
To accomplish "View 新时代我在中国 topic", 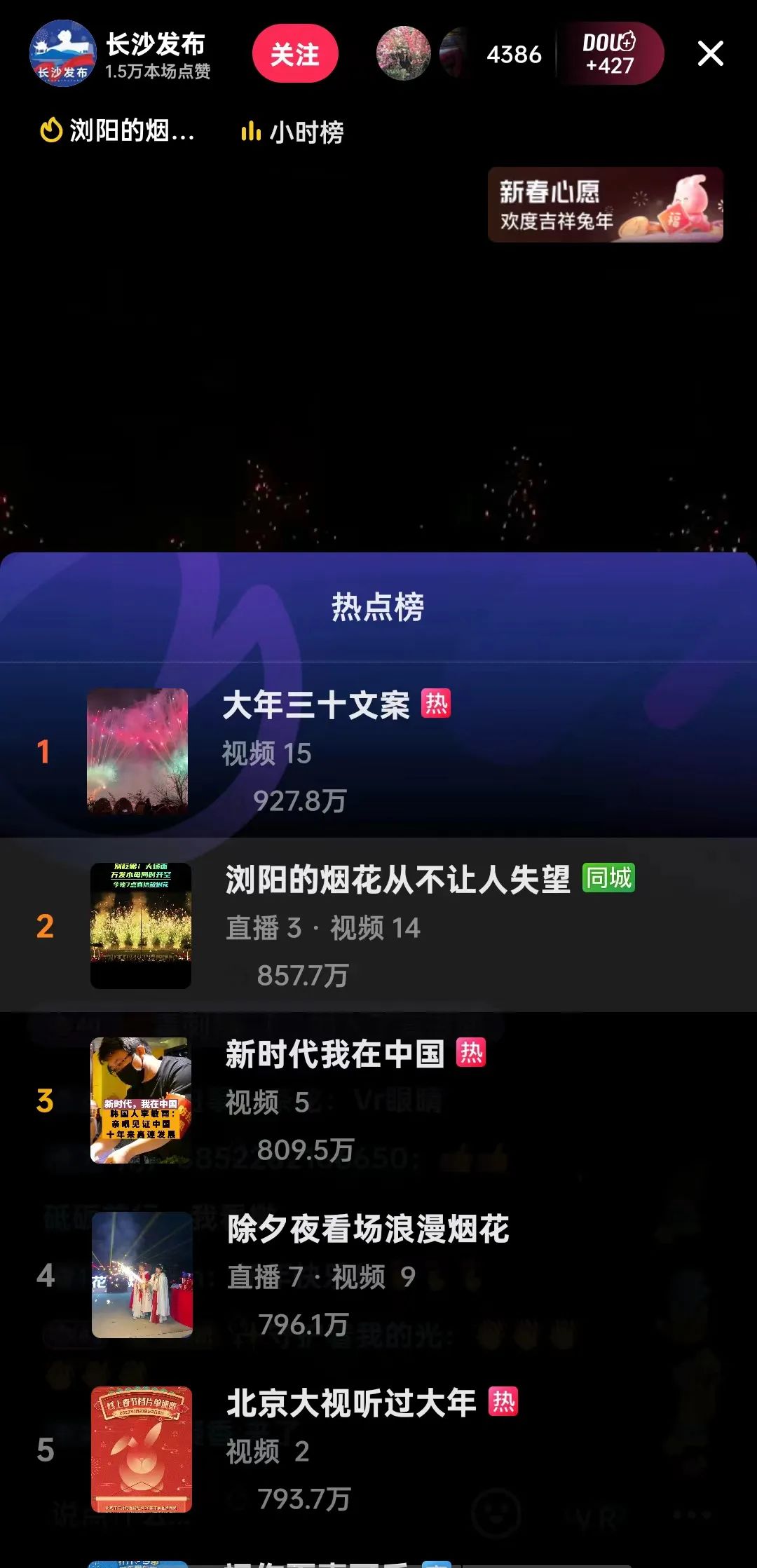I will click(x=335, y=1054).
